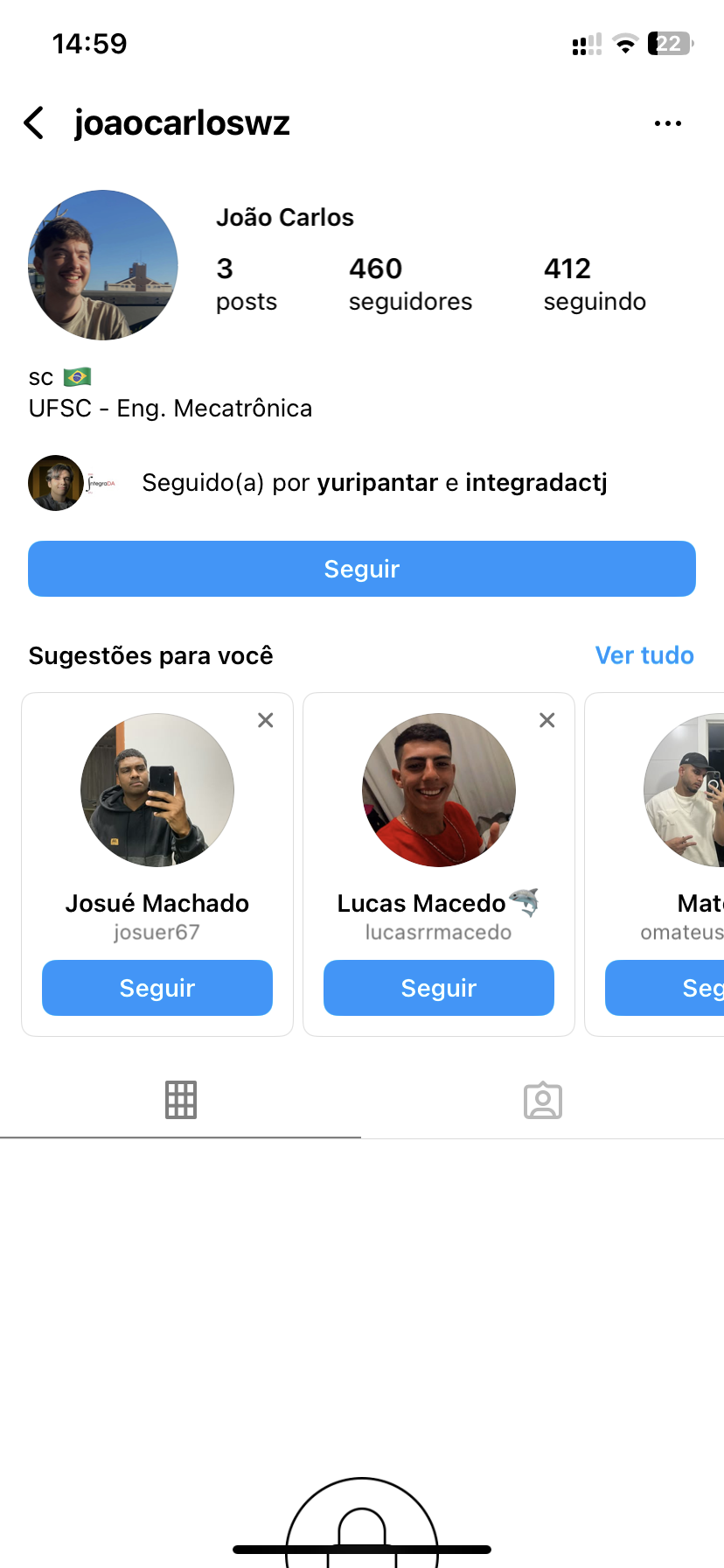
Task: Open the three-dot options menu
Action: pyautogui.click(x=667, y=123)
